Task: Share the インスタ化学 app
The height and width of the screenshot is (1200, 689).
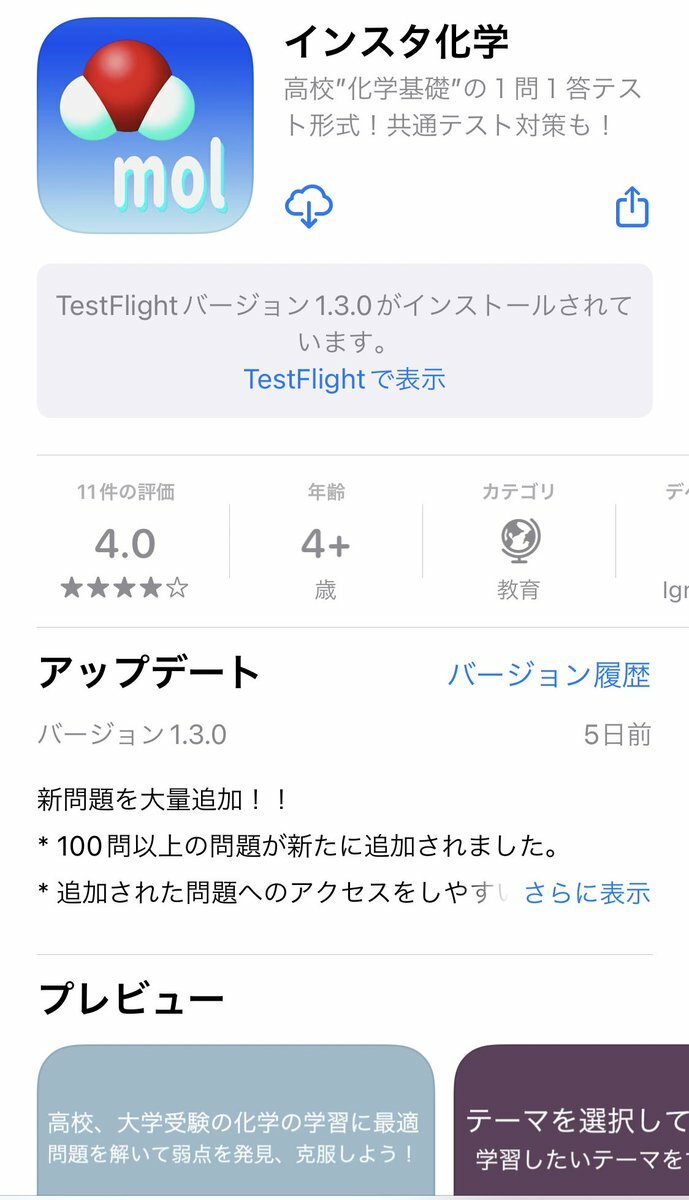Action: [x=632, y=207]
